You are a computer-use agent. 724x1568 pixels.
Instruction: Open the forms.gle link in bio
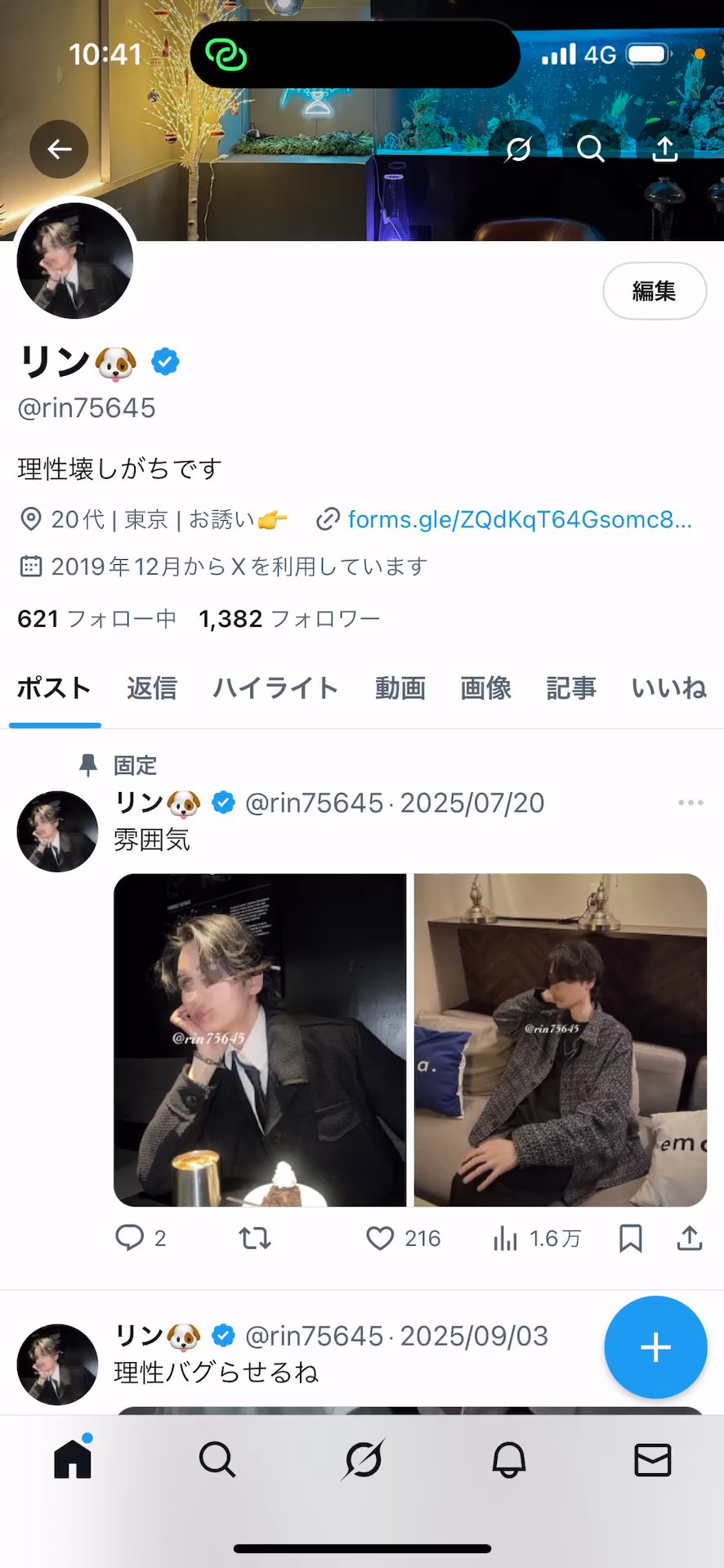(x=519, y=519)
